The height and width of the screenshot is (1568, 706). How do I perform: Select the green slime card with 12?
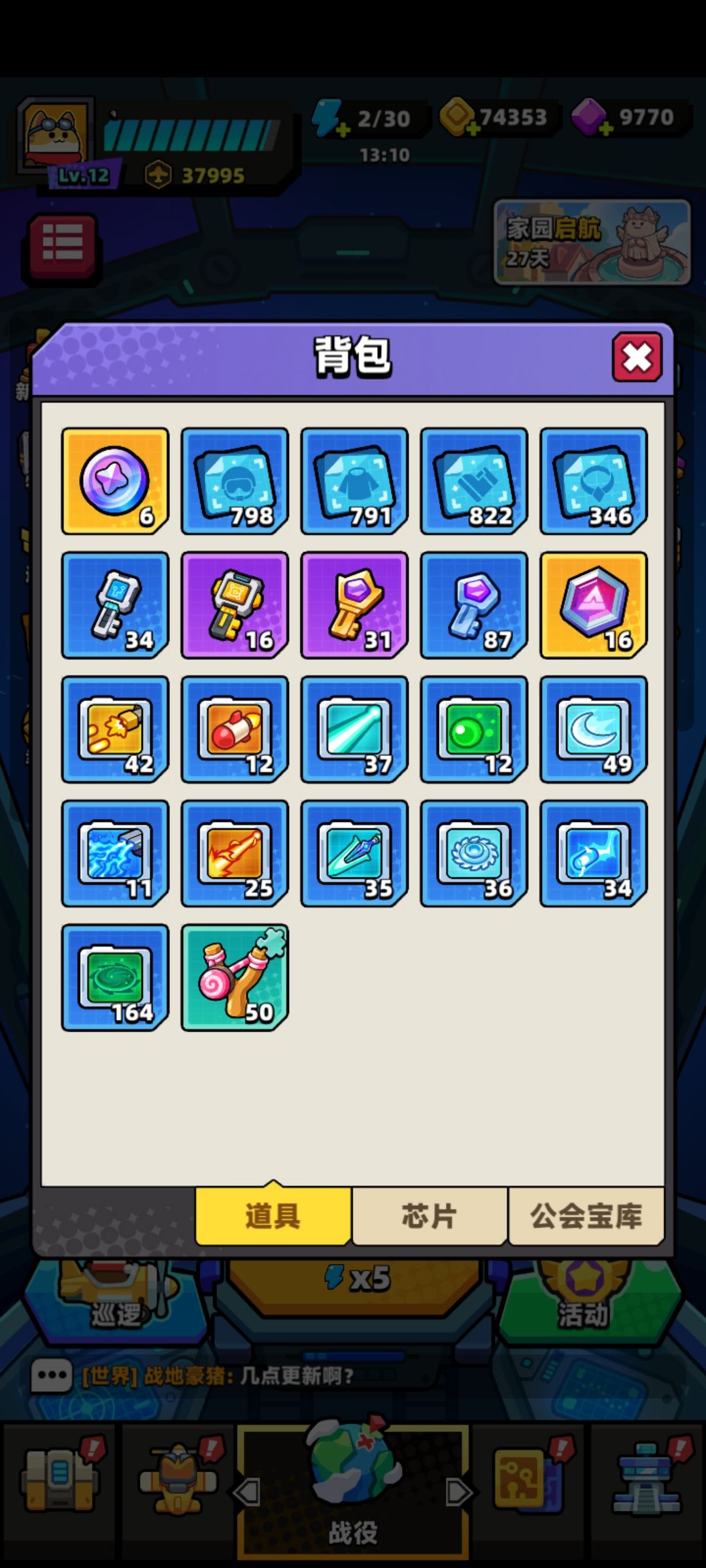coord(474,730)
